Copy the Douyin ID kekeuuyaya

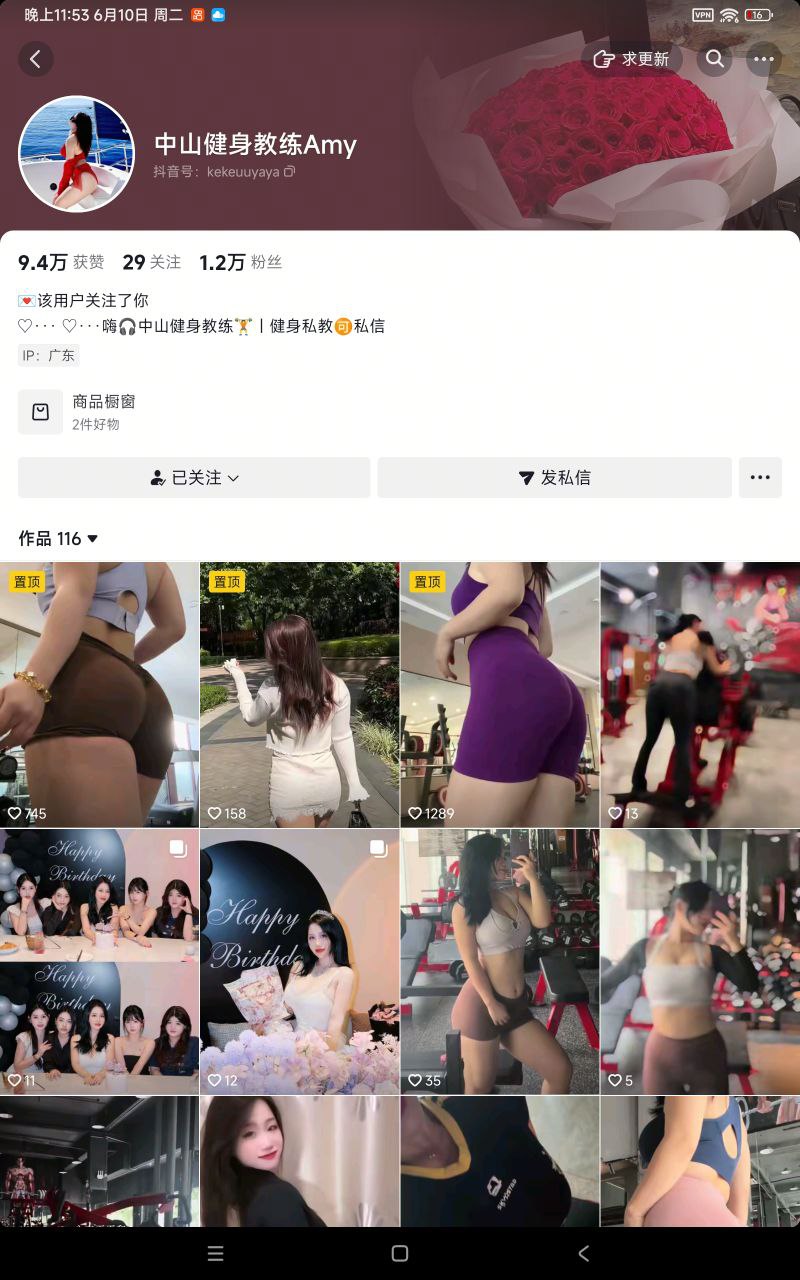coord(290,172)
